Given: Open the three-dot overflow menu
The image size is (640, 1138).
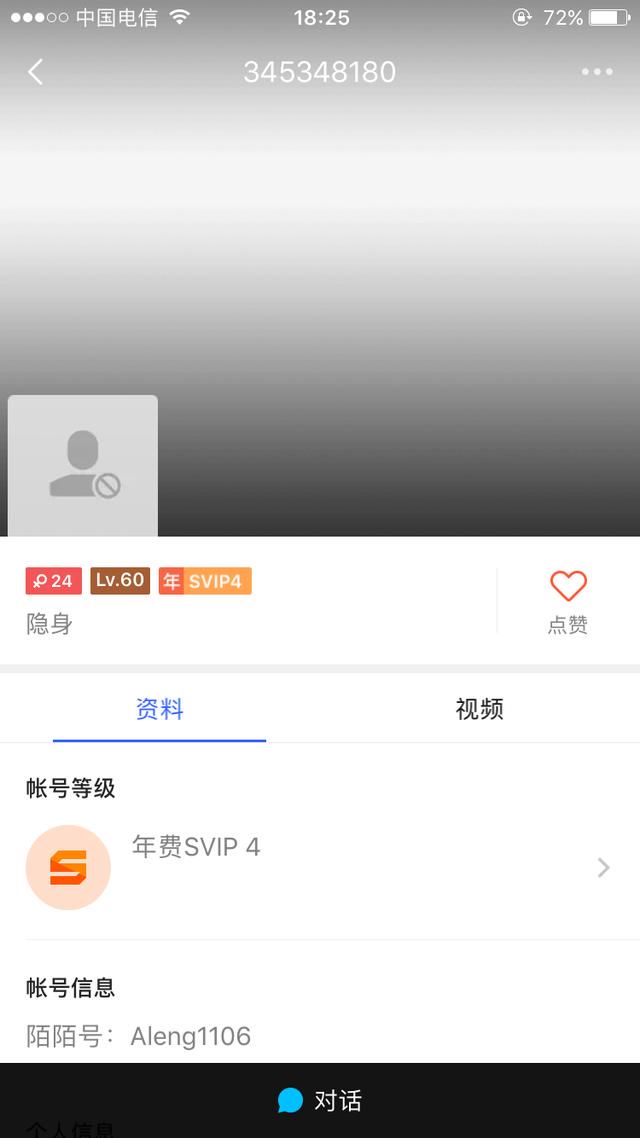Looking at the screenshot, I should point(596,72).
